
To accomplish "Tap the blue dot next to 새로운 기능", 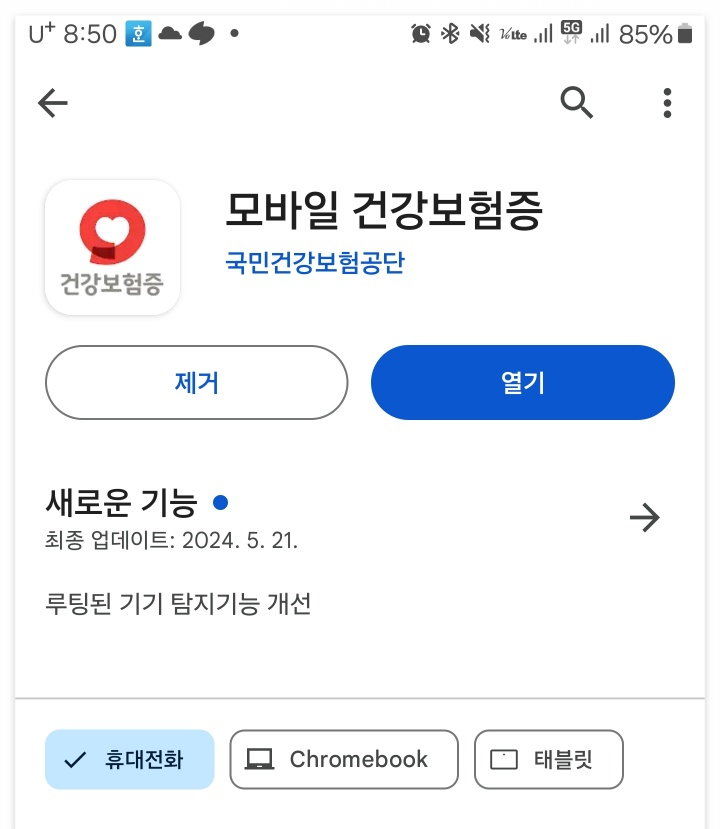I will pos(220,504).
